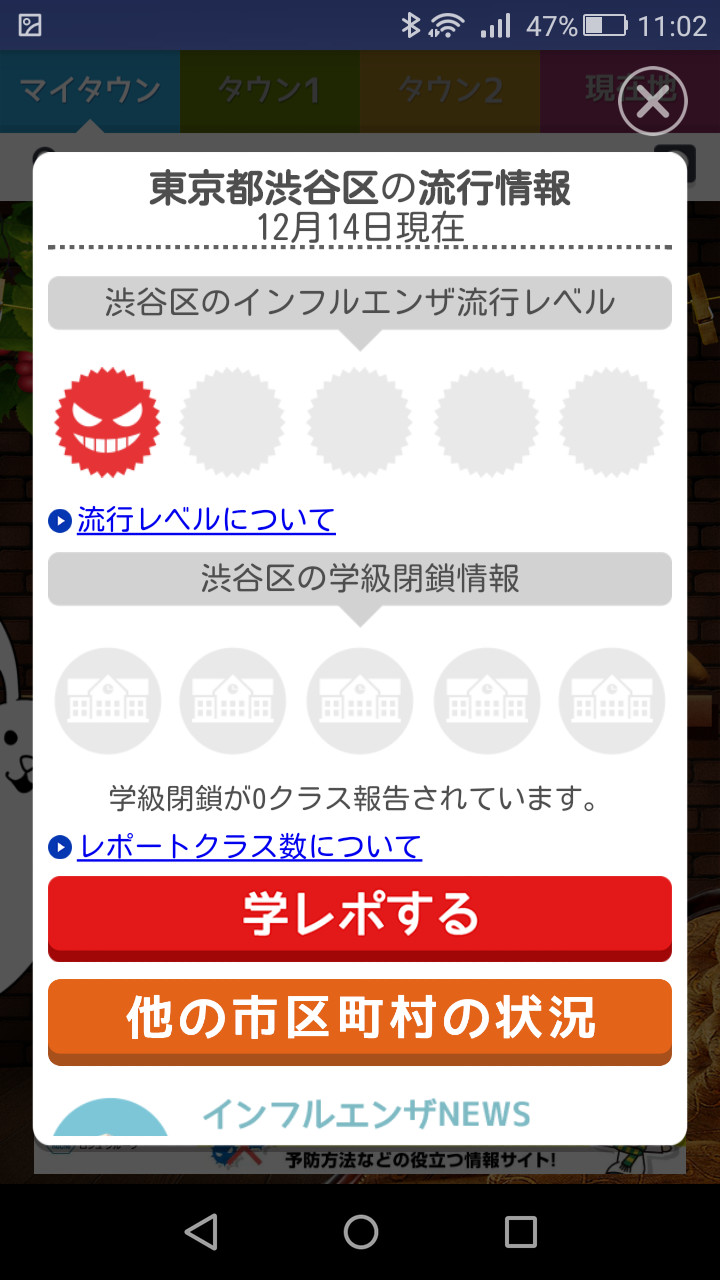
Task: Select the middle school closure icon
Action: tap(360, 700)
